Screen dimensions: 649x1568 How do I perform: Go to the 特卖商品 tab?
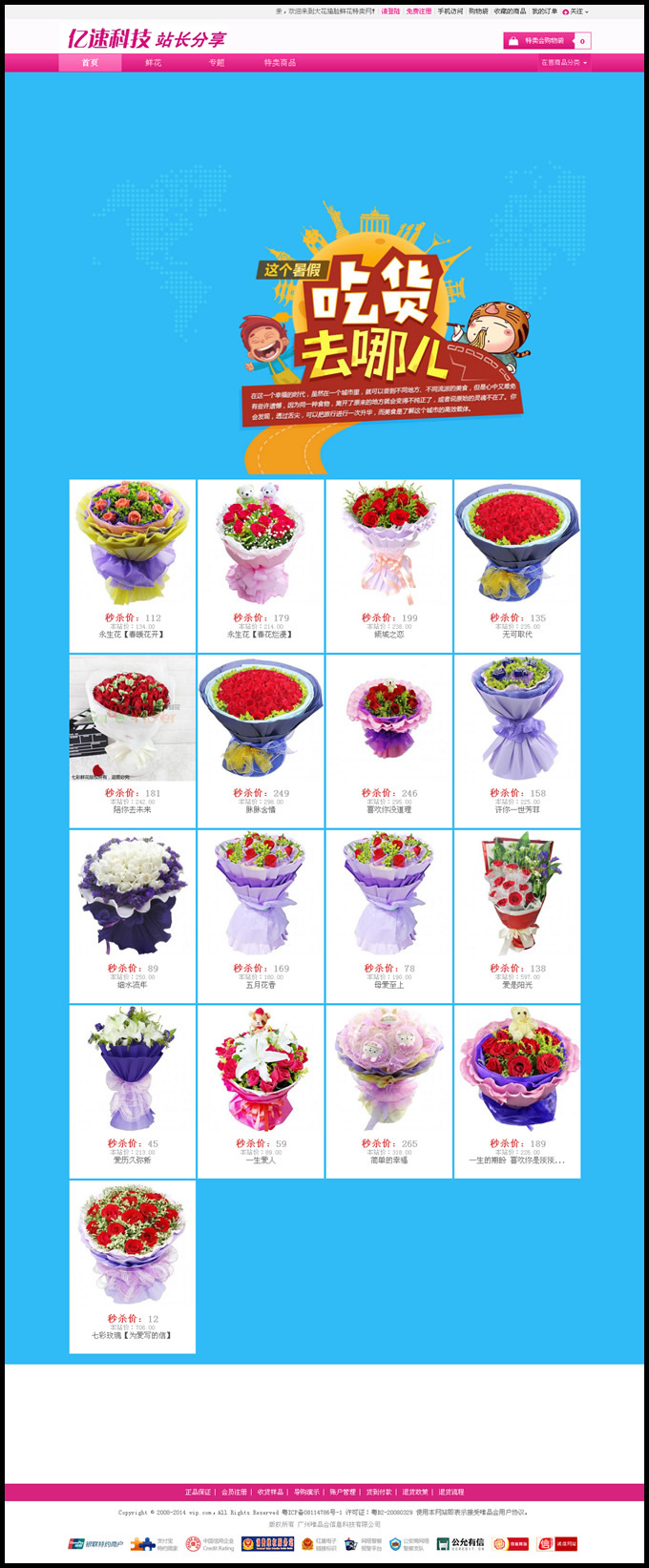[x=280, y=62]
